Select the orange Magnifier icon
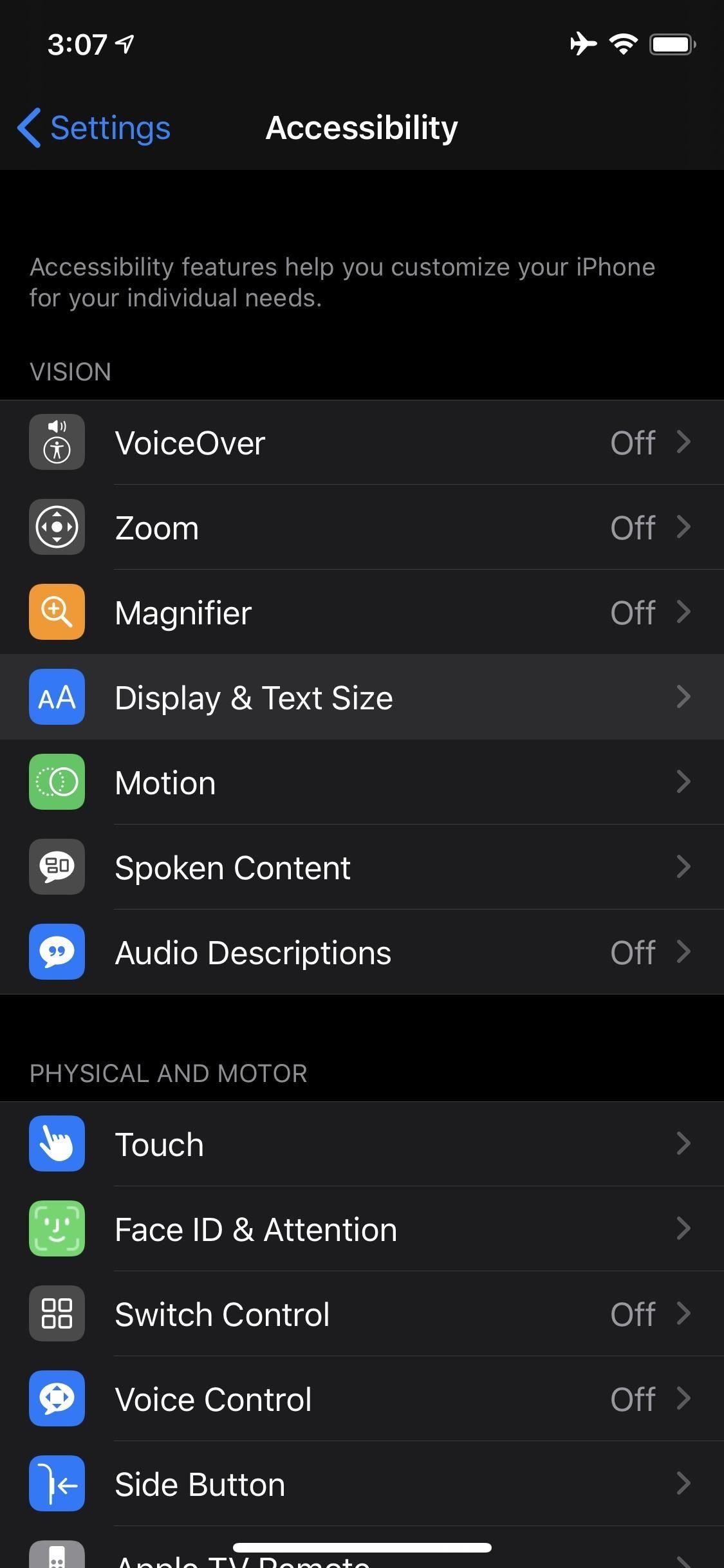Viewport: 724px width, 1568px height. coord(57,612)
